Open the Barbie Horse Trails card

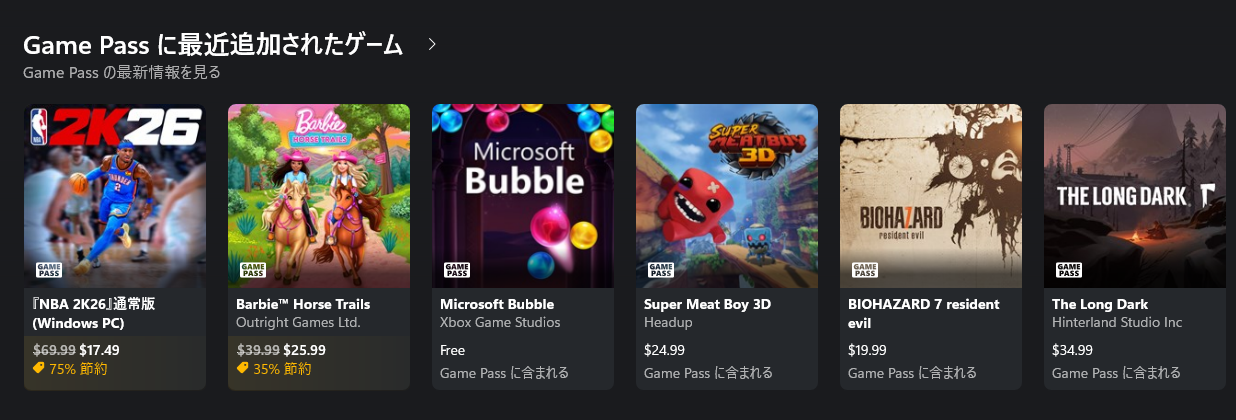319,196
